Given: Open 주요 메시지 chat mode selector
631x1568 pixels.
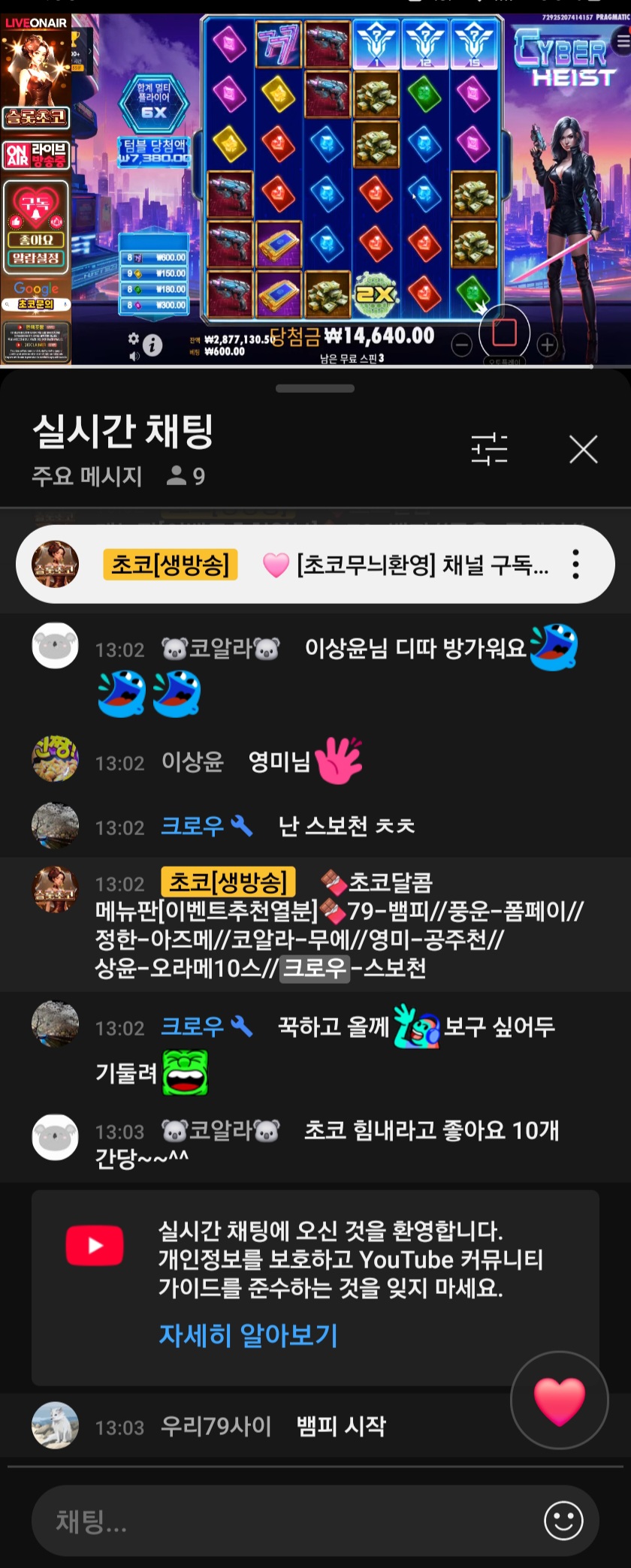Looking at the screenshot, I should pyautogui.click(x=87, y=476).
